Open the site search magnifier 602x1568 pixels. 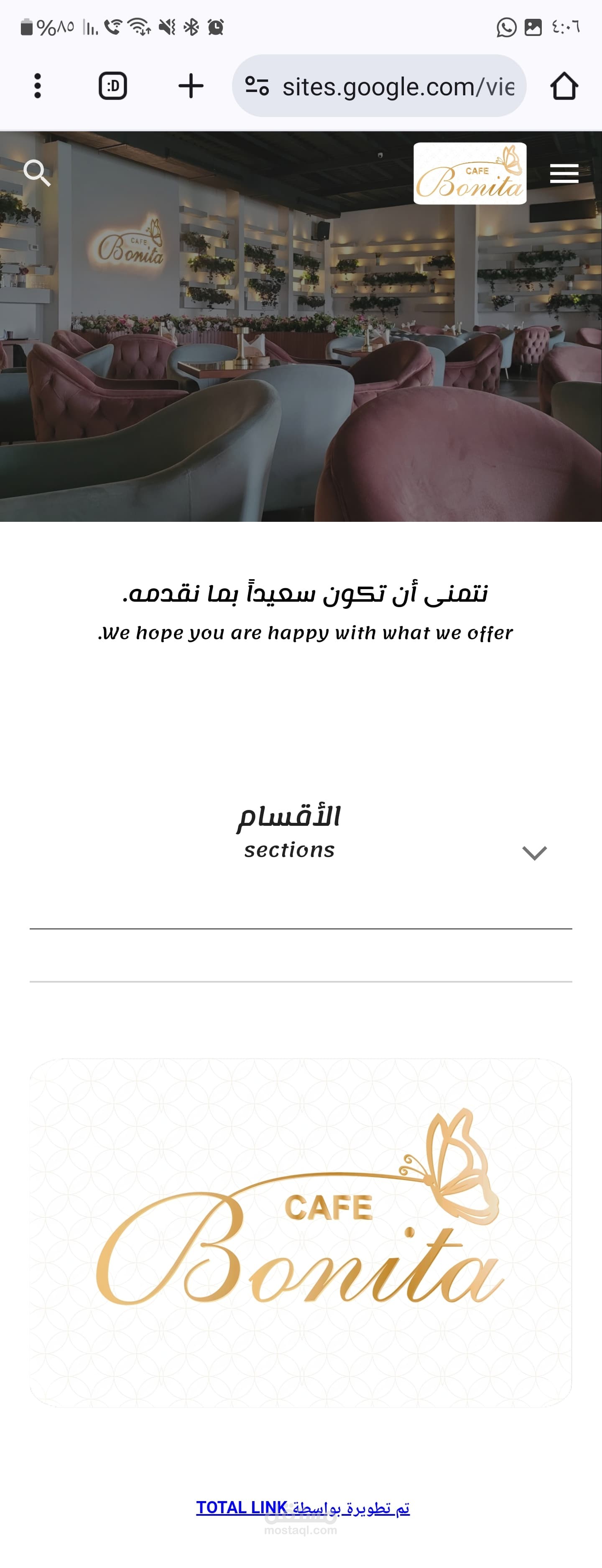[37, 174]
